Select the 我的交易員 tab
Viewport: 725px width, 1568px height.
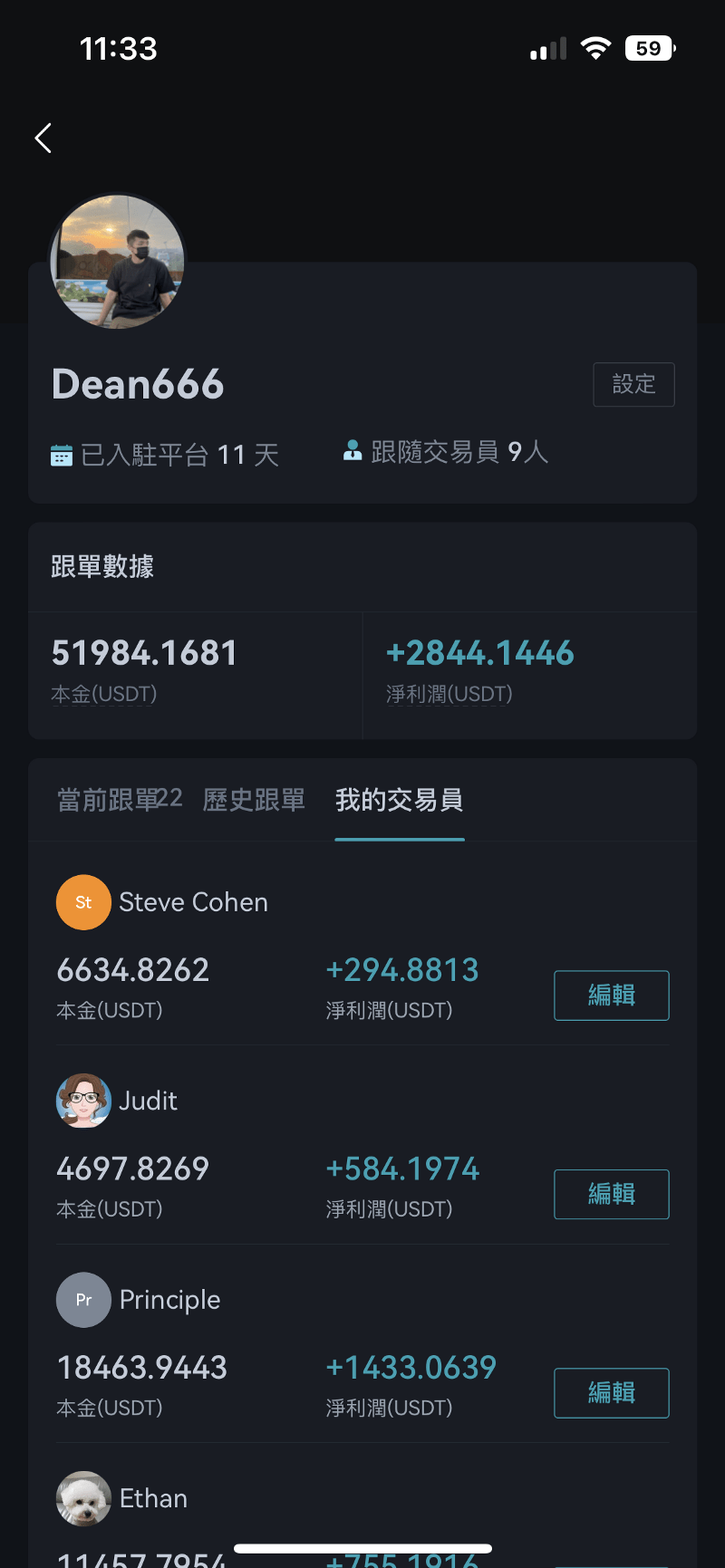point(400,801)
